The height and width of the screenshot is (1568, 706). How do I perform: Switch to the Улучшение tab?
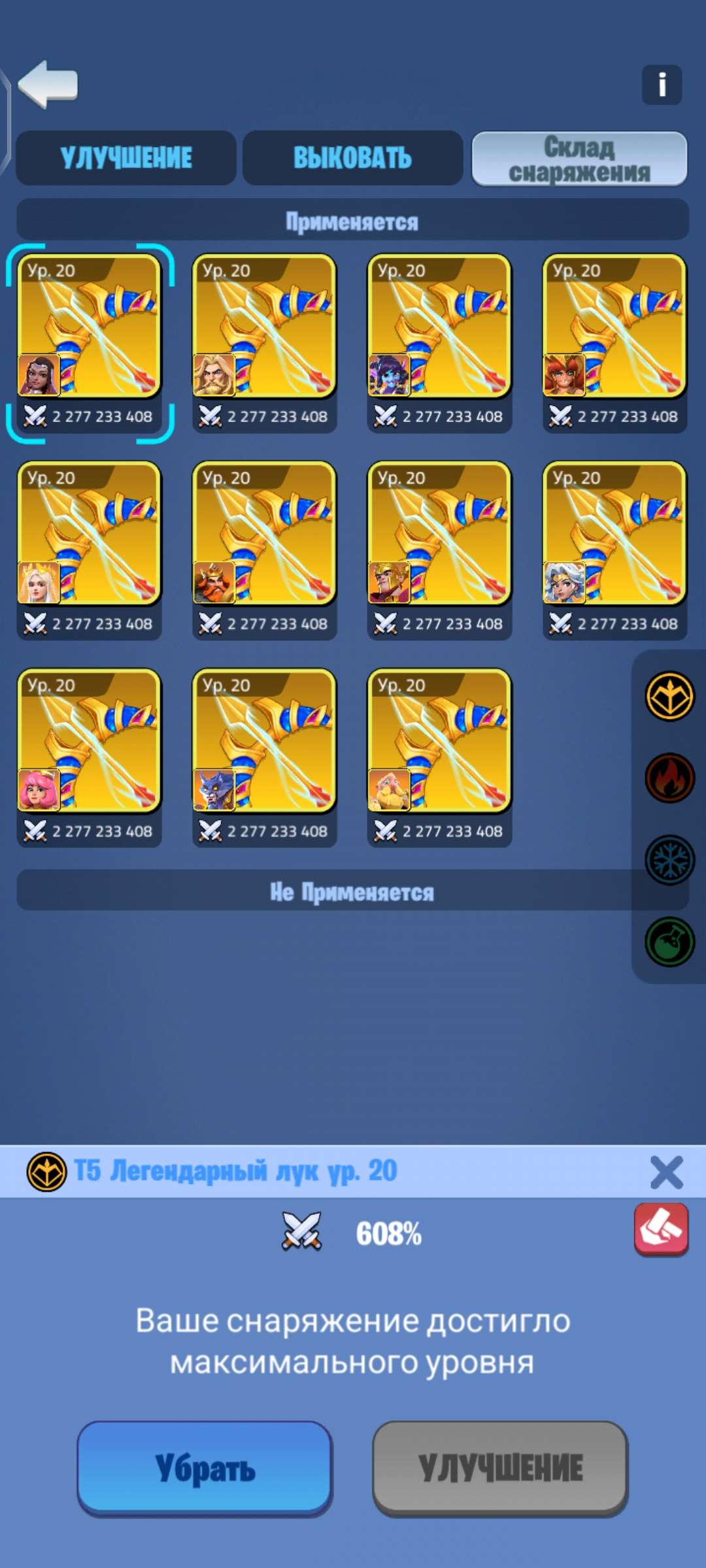click(126, 158)
